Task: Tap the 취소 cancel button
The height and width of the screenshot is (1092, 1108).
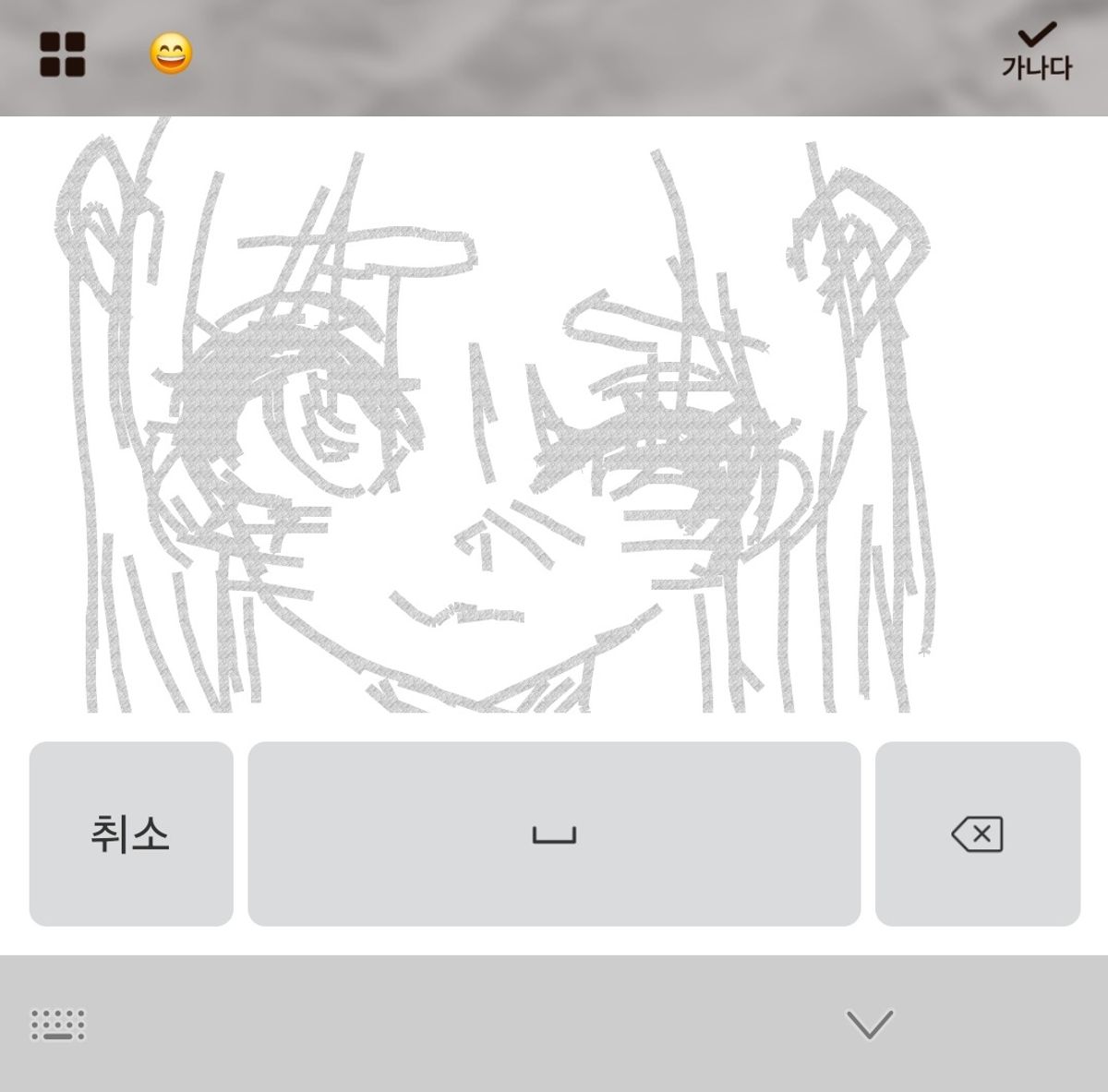Action: click(x=131, y=834)
